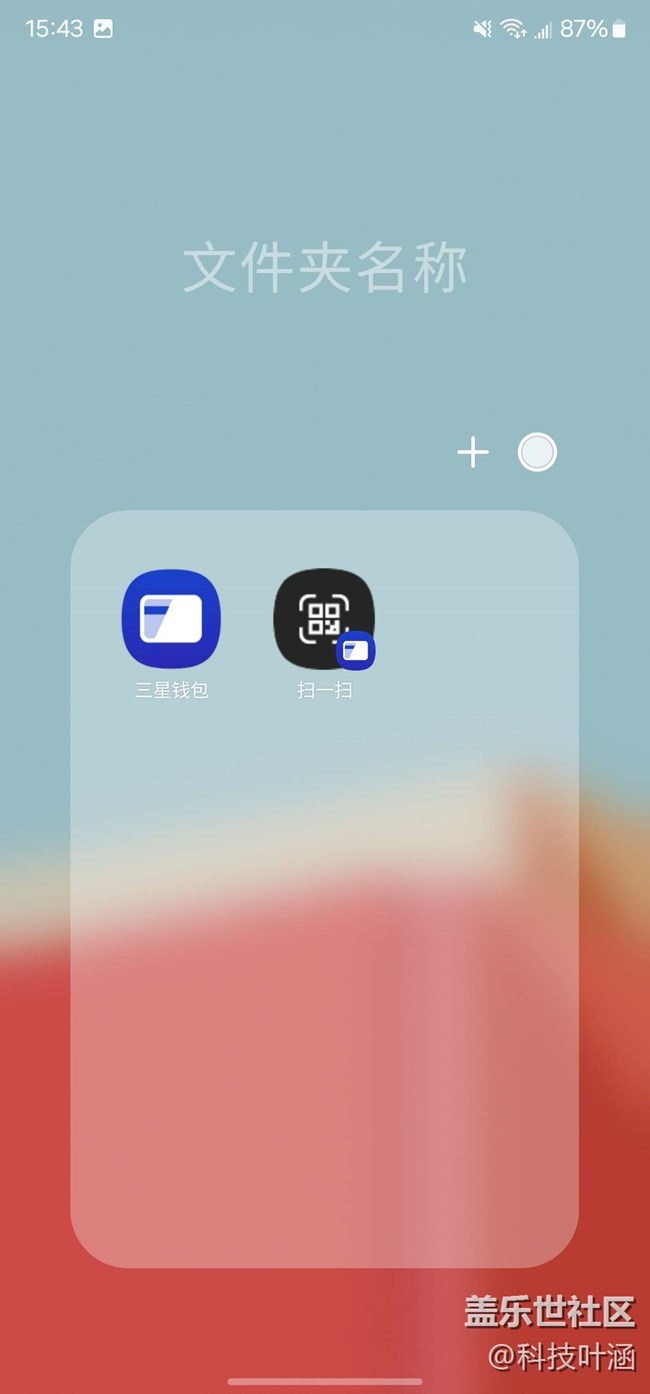Edit the 文件夹名称 folder name field
The width and height of the screenshot is (650, 1394).
pos(325,268)
